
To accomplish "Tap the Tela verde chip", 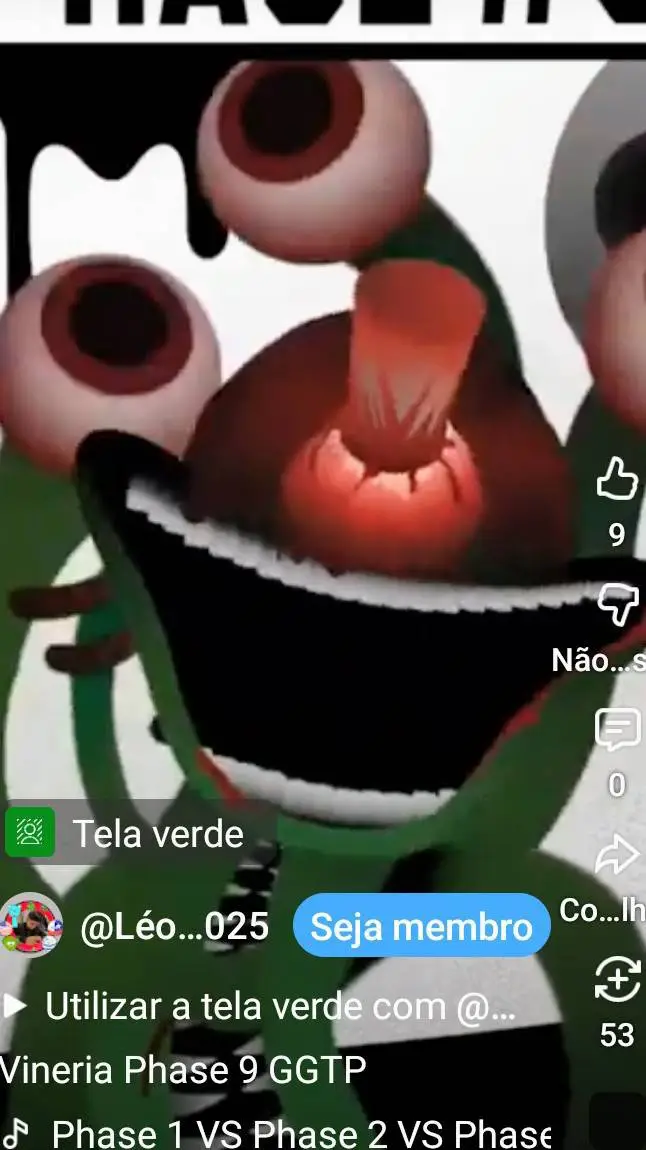I will pyautogui.click(x=126, y=833).
